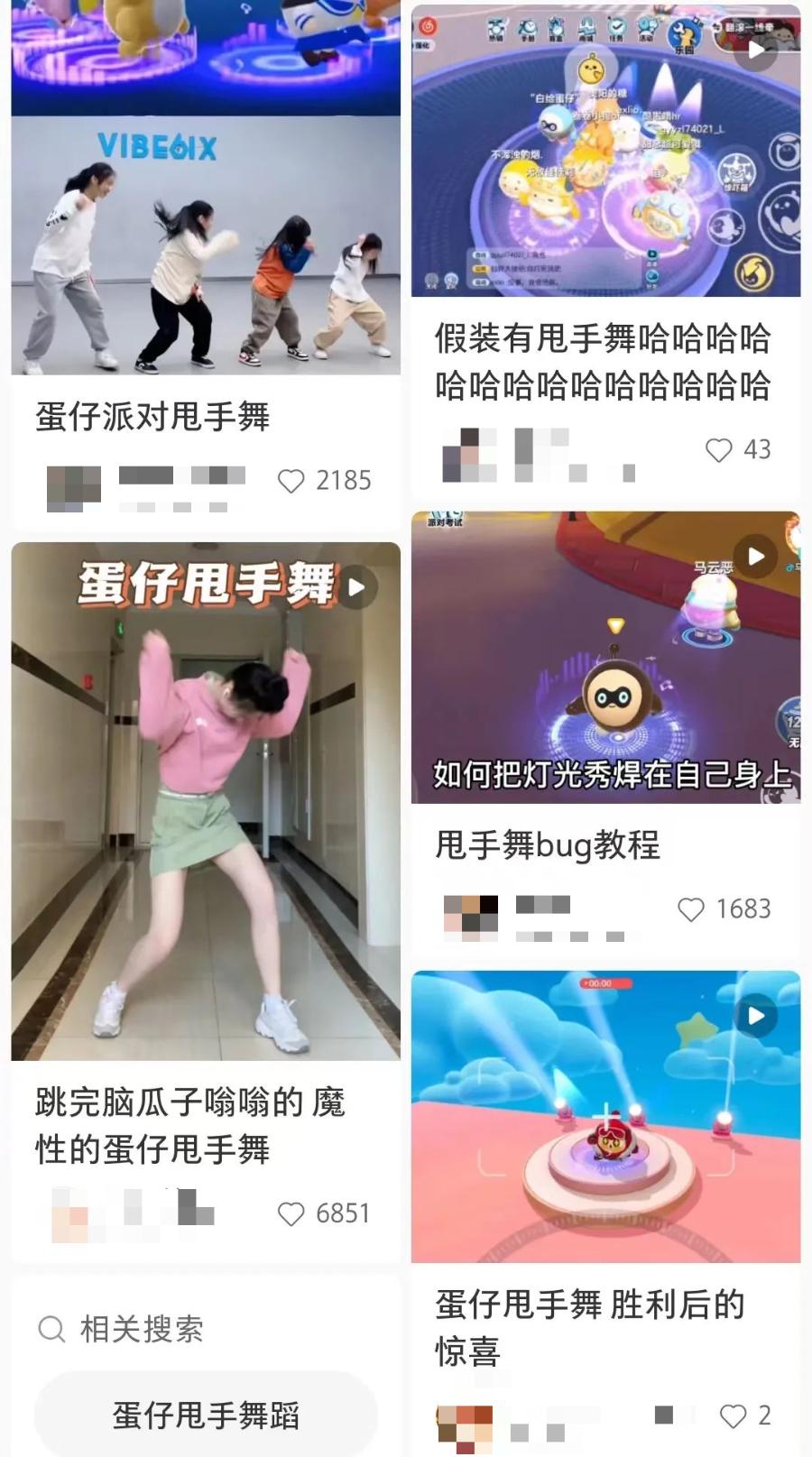Like the 胜利后的惊喜 post
The image size is (812, 1457).
(x=733, y=1416)
